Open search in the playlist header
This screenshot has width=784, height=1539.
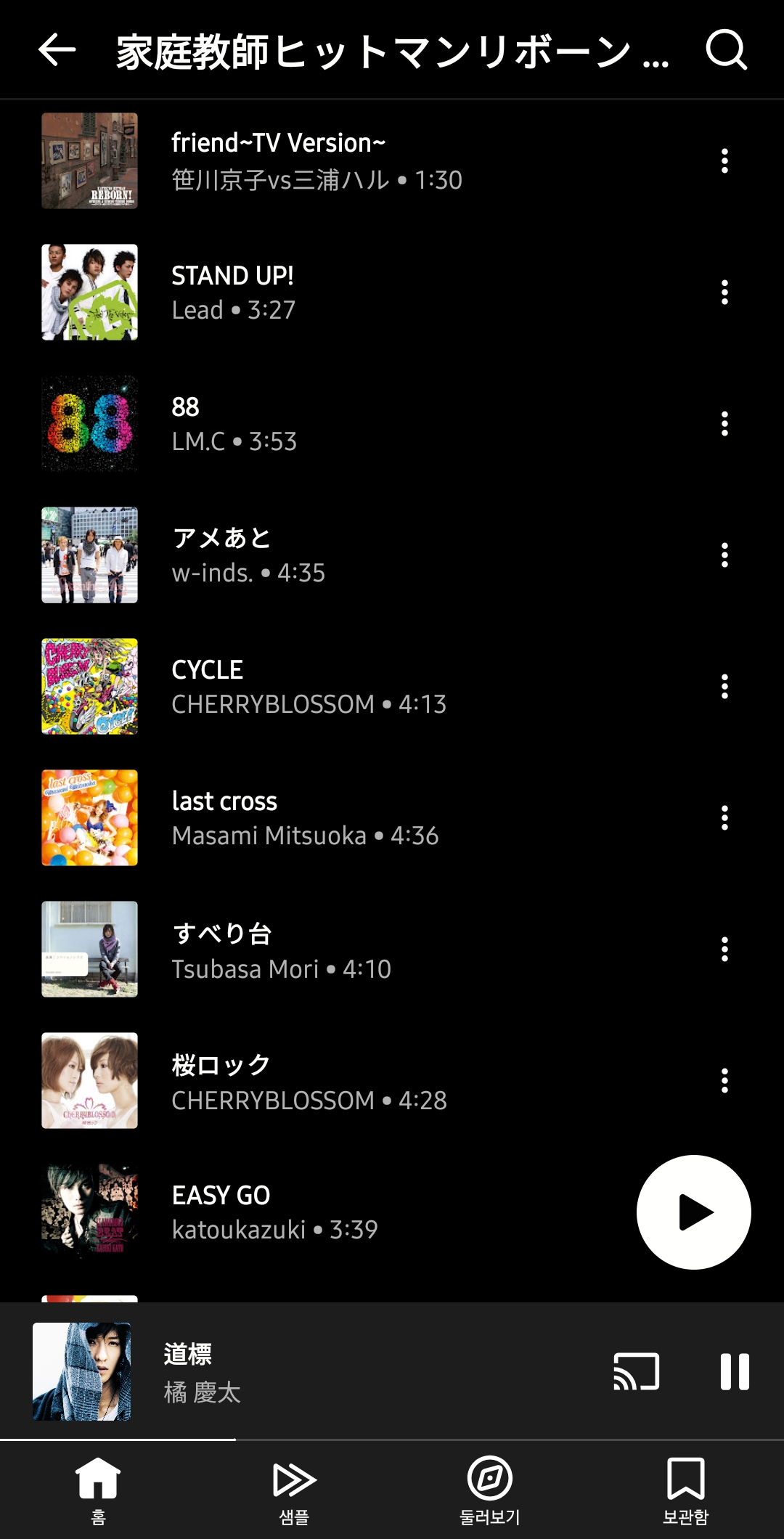click(x=726, y=50)
